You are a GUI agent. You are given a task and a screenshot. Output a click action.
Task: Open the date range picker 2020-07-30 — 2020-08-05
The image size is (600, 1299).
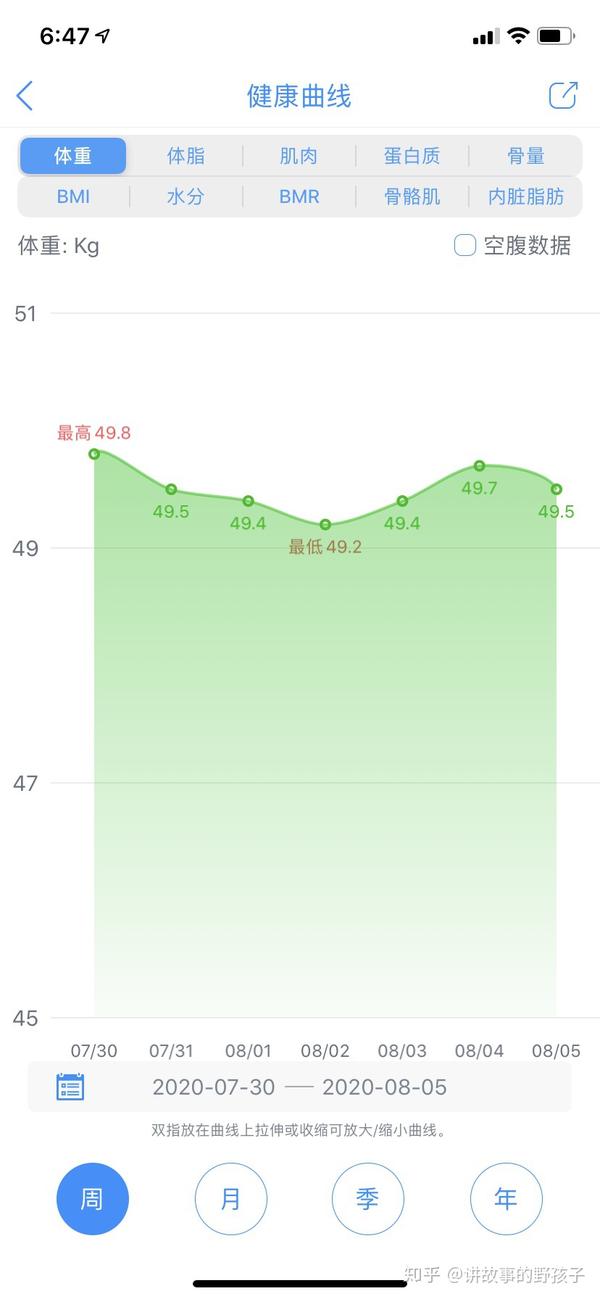[x=299, y=1087]
